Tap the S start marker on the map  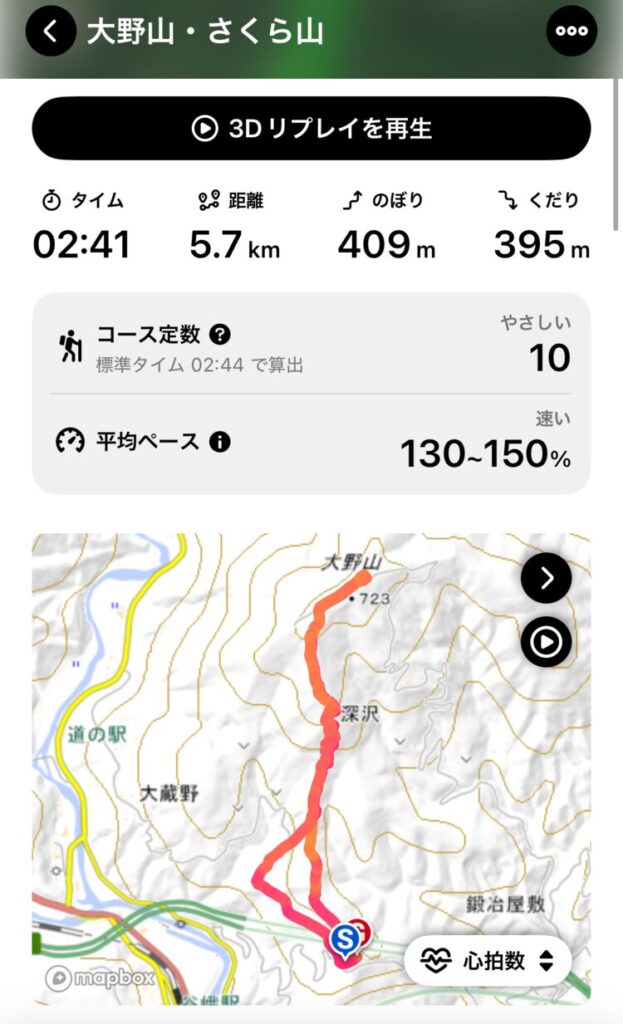[x=345, y=939]
